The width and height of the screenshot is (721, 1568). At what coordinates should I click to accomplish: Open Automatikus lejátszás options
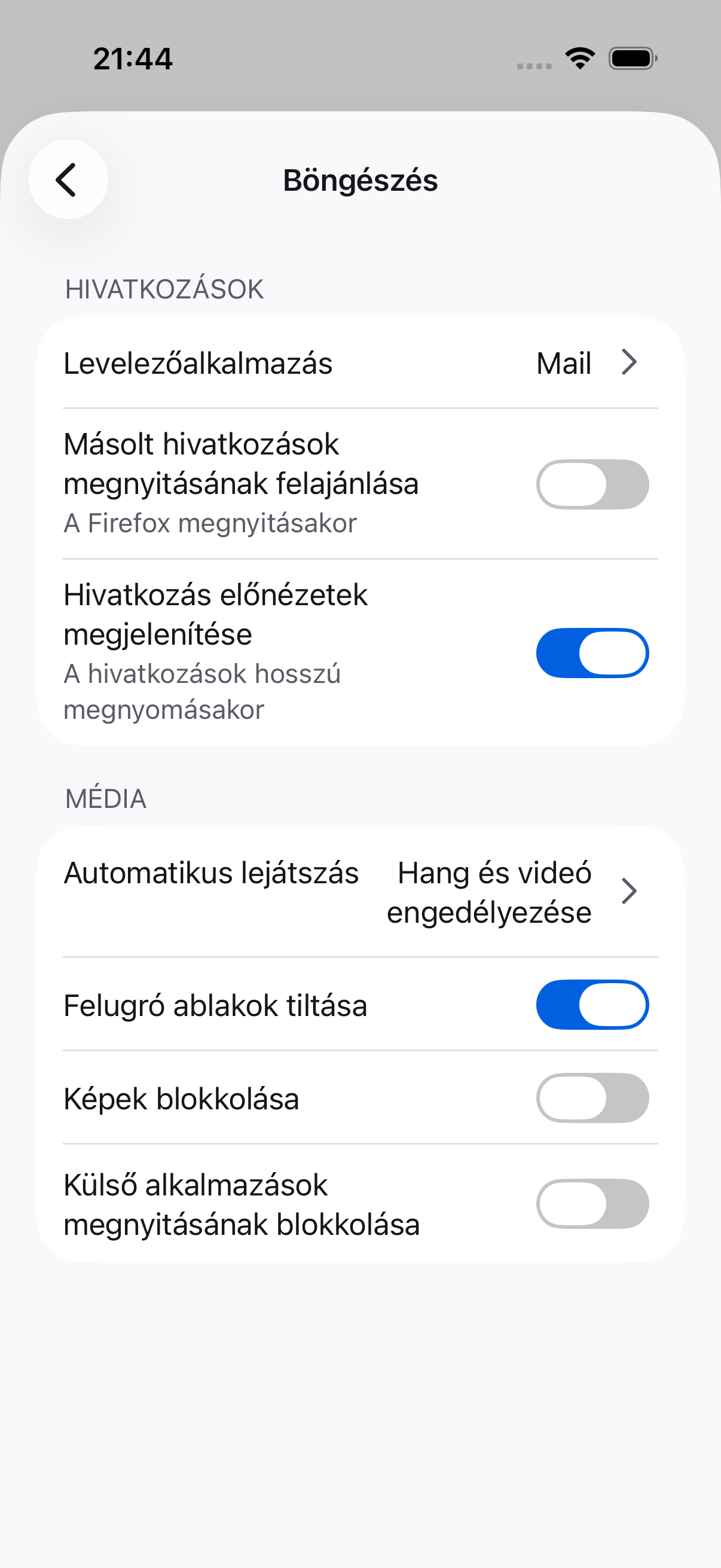(360, 892)
